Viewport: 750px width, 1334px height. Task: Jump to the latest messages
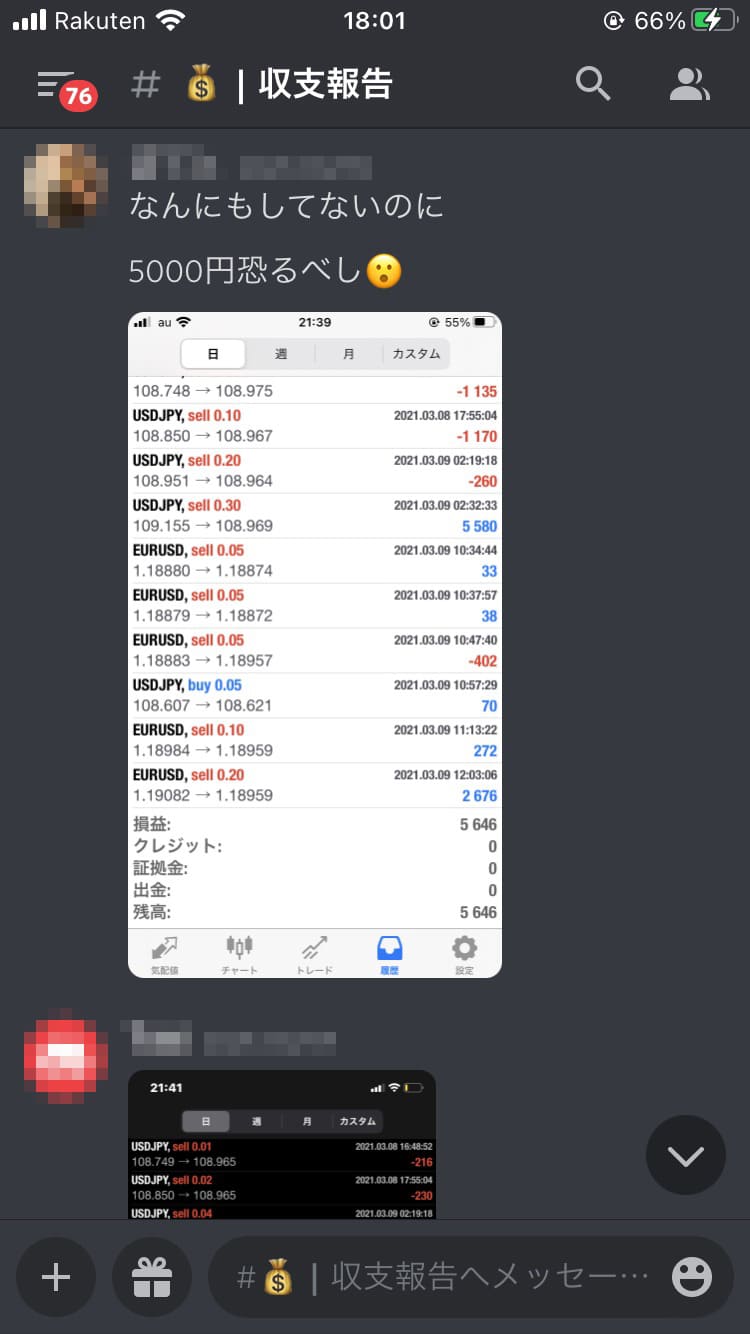click(x=685, y=1155)
